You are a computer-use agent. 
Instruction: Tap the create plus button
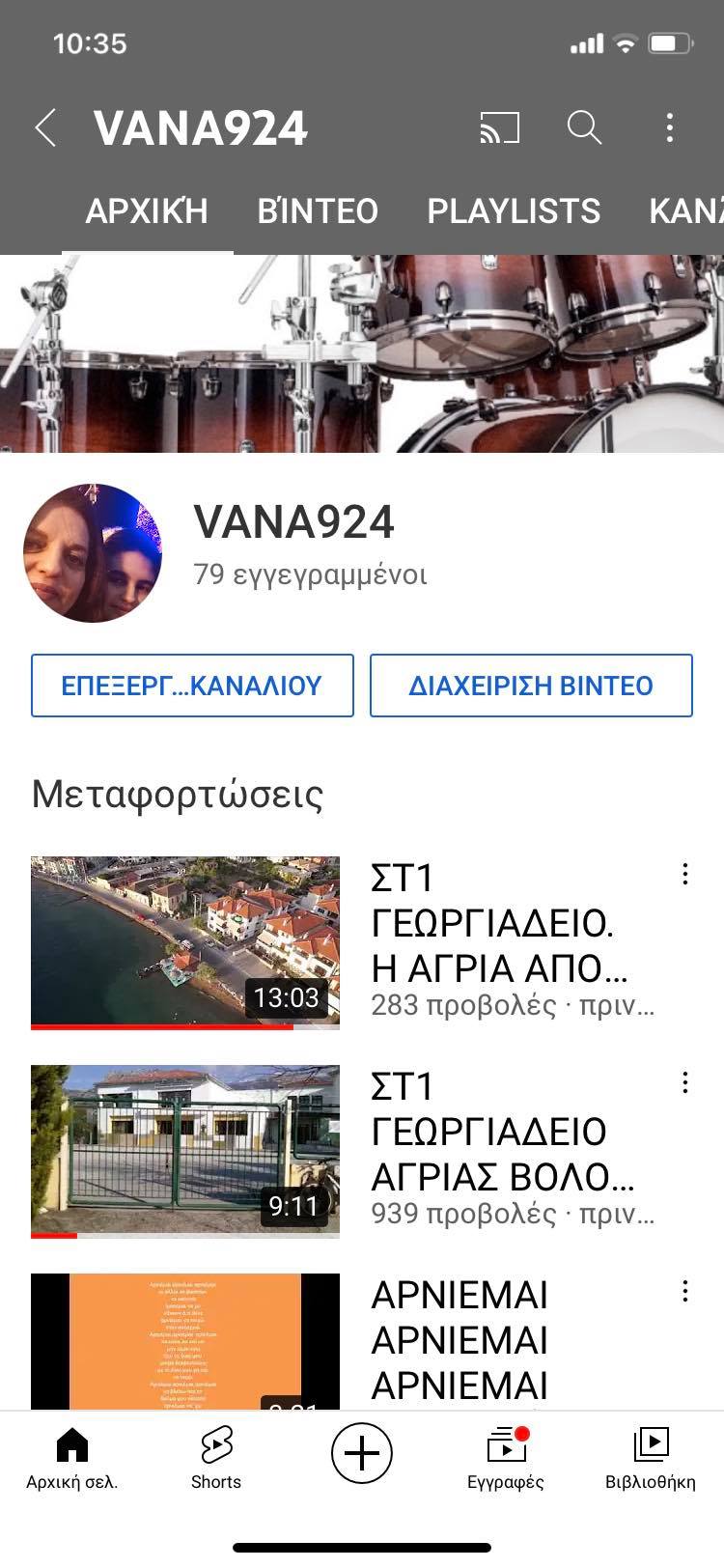[362, 1454]
